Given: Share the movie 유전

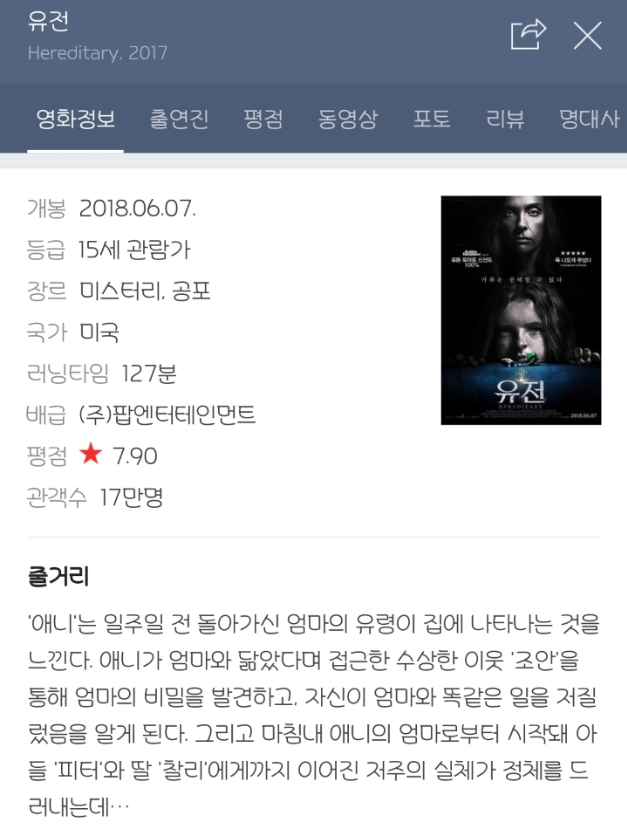Looking at the screenshot, I should (x=528, y=35).
